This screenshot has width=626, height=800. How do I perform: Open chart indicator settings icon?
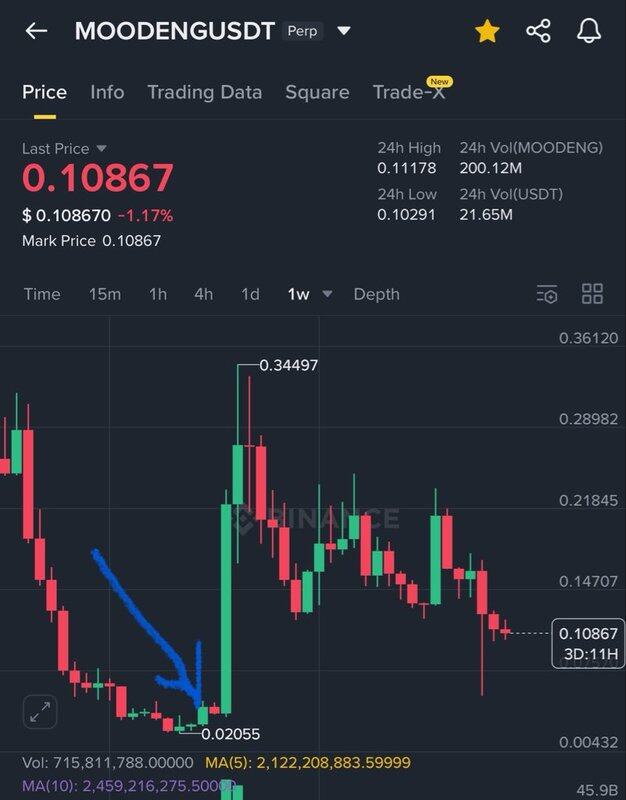click(x=547, y=294)
